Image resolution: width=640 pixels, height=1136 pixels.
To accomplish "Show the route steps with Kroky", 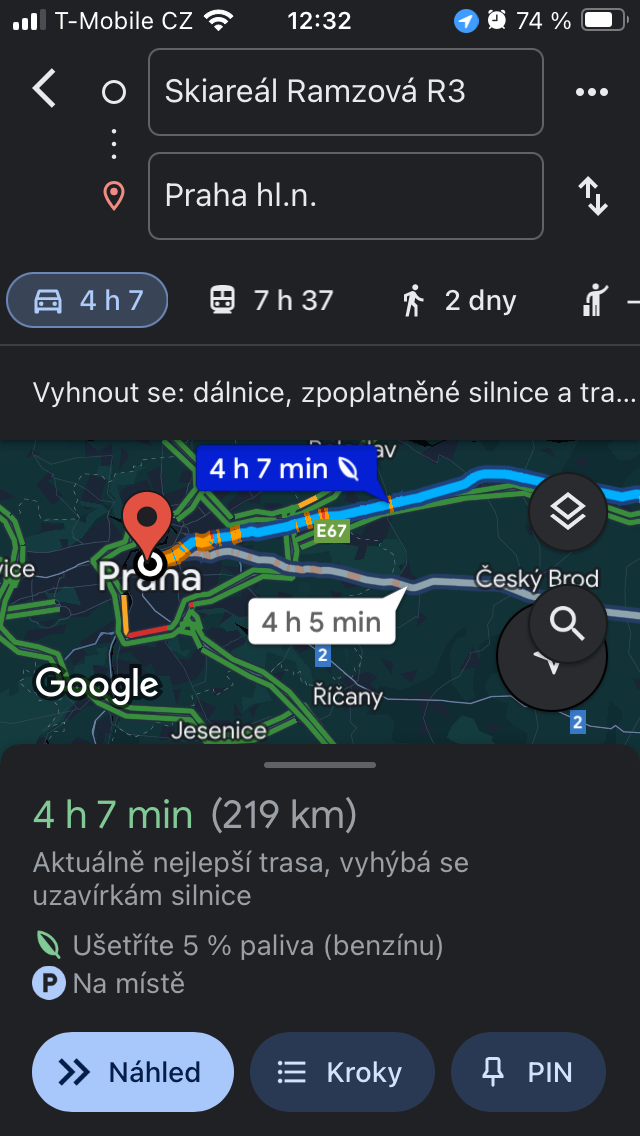I will [x=342, y=1072].
